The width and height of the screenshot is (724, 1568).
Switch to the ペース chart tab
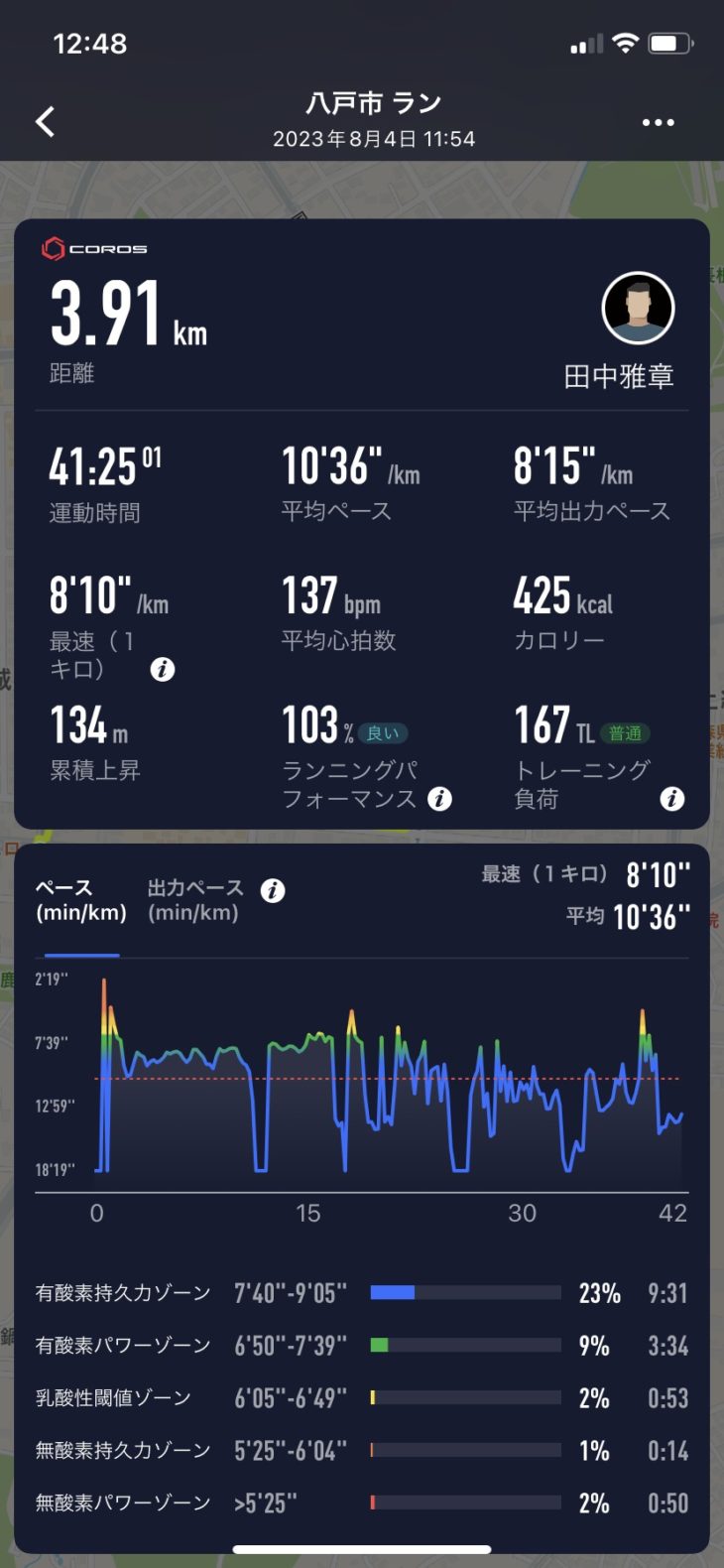coord(80,900)
